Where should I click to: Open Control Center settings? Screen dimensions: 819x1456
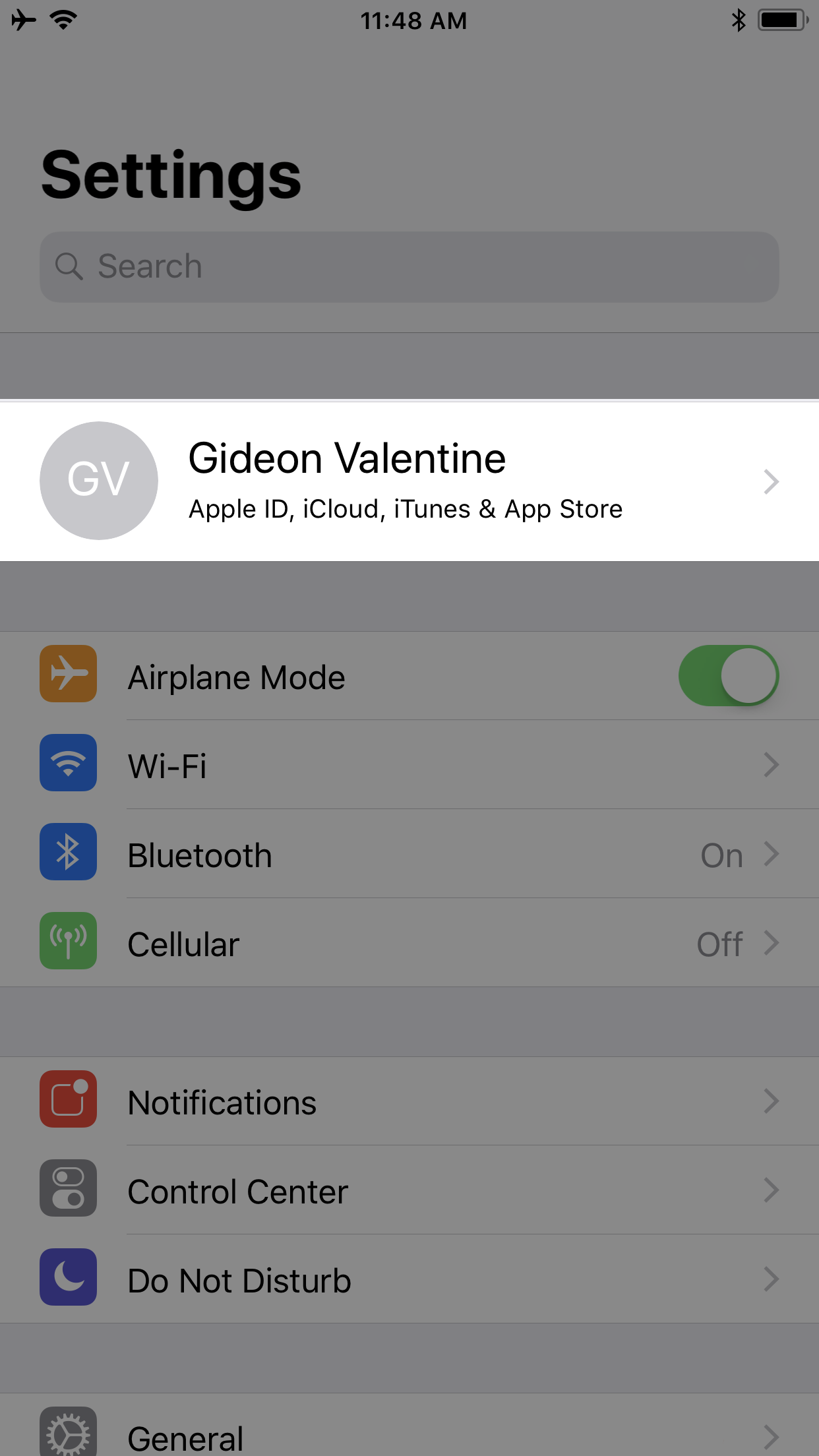[409, 1191]
